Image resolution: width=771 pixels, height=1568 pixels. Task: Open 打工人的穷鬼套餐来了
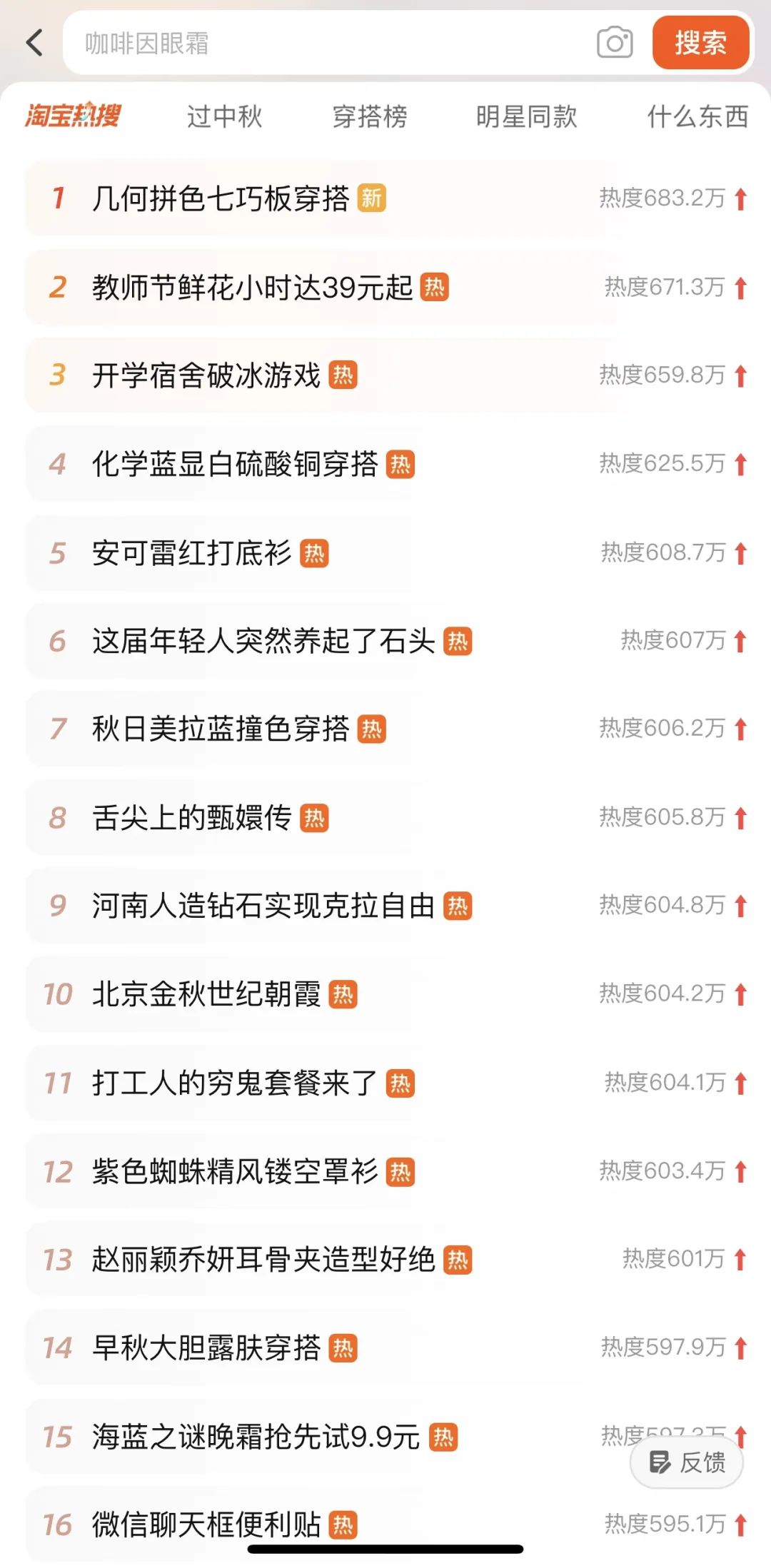click(x=235, y=1083)
